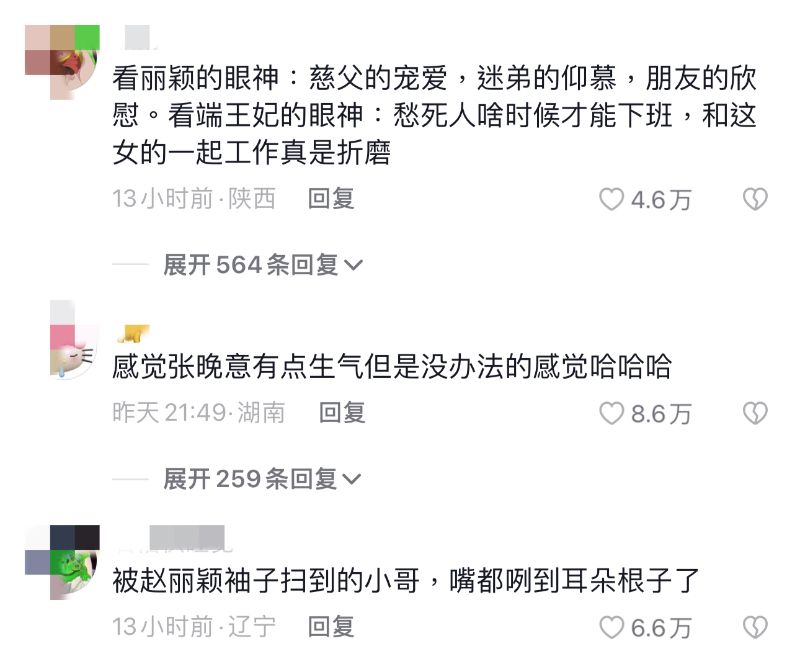The height and width of the screenshot is (664, 800).
Task: Reply to the comment from 辽宁
Action: tap(331, 626)
